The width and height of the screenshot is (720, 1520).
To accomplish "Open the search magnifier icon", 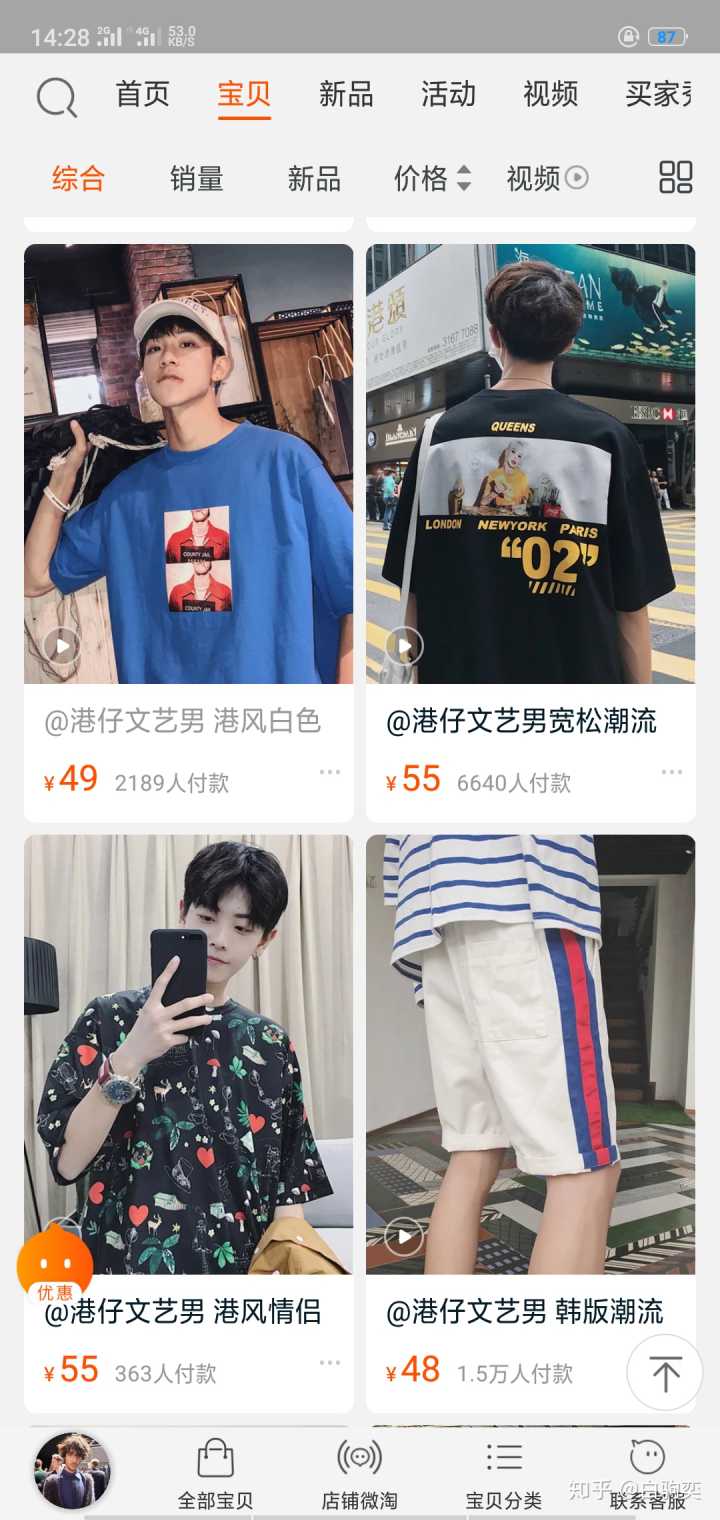I will point(56,97).
